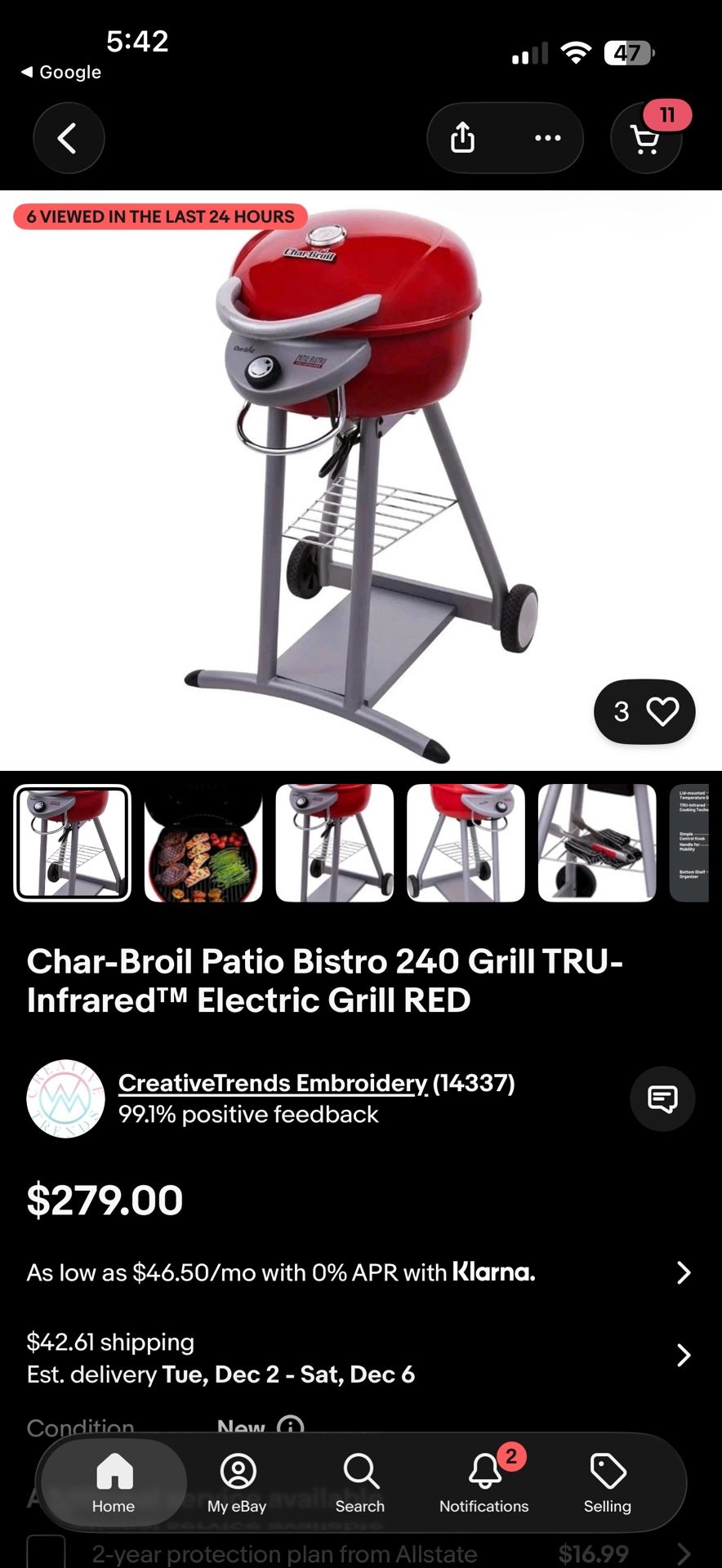Add the grill to your watchlist heart
This screenshot has height=1568, width=722.
pyautogui.click(x=662, y=711)
